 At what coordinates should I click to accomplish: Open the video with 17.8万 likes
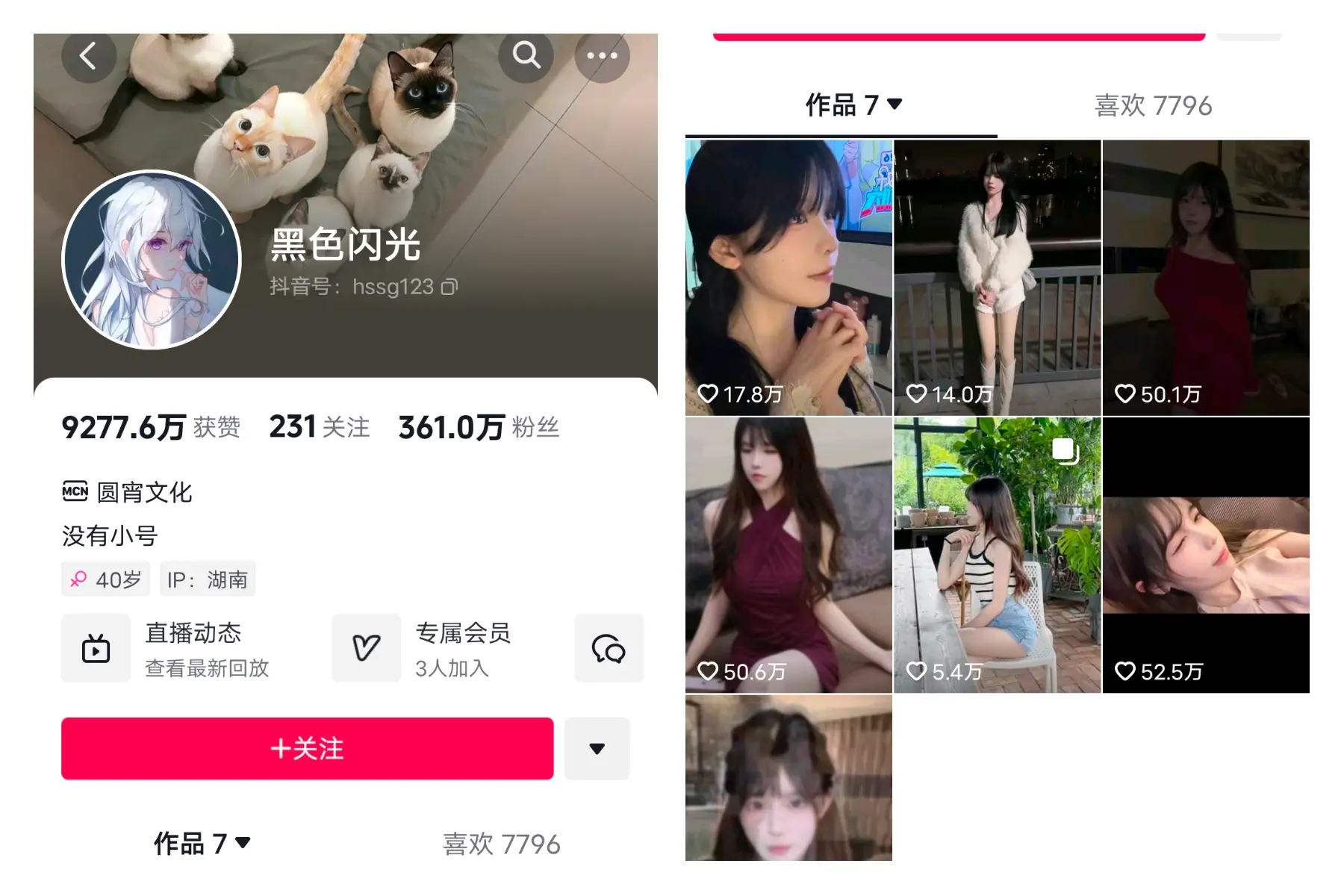point(788,278)
